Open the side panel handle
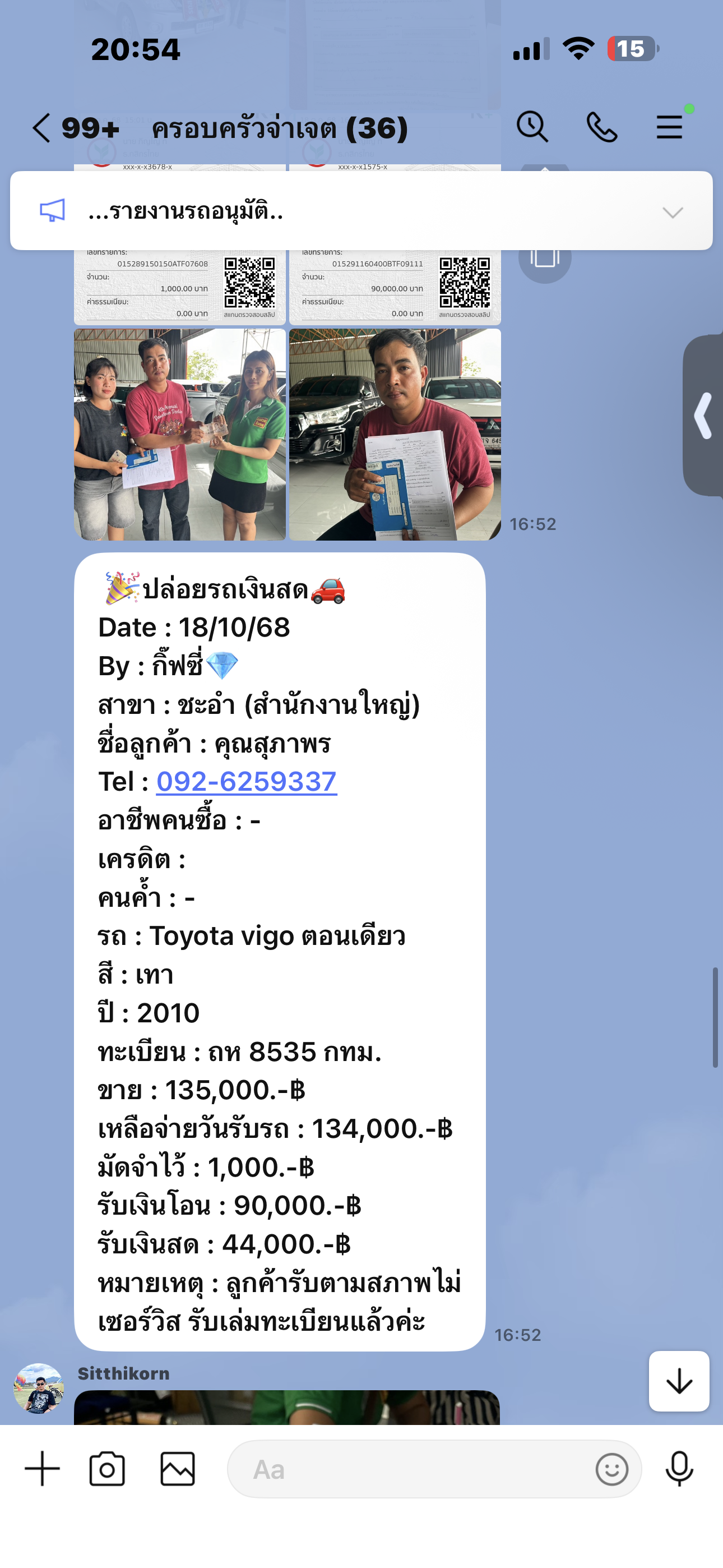This screenshot has width=723, height=1568. tap(704, 416)
